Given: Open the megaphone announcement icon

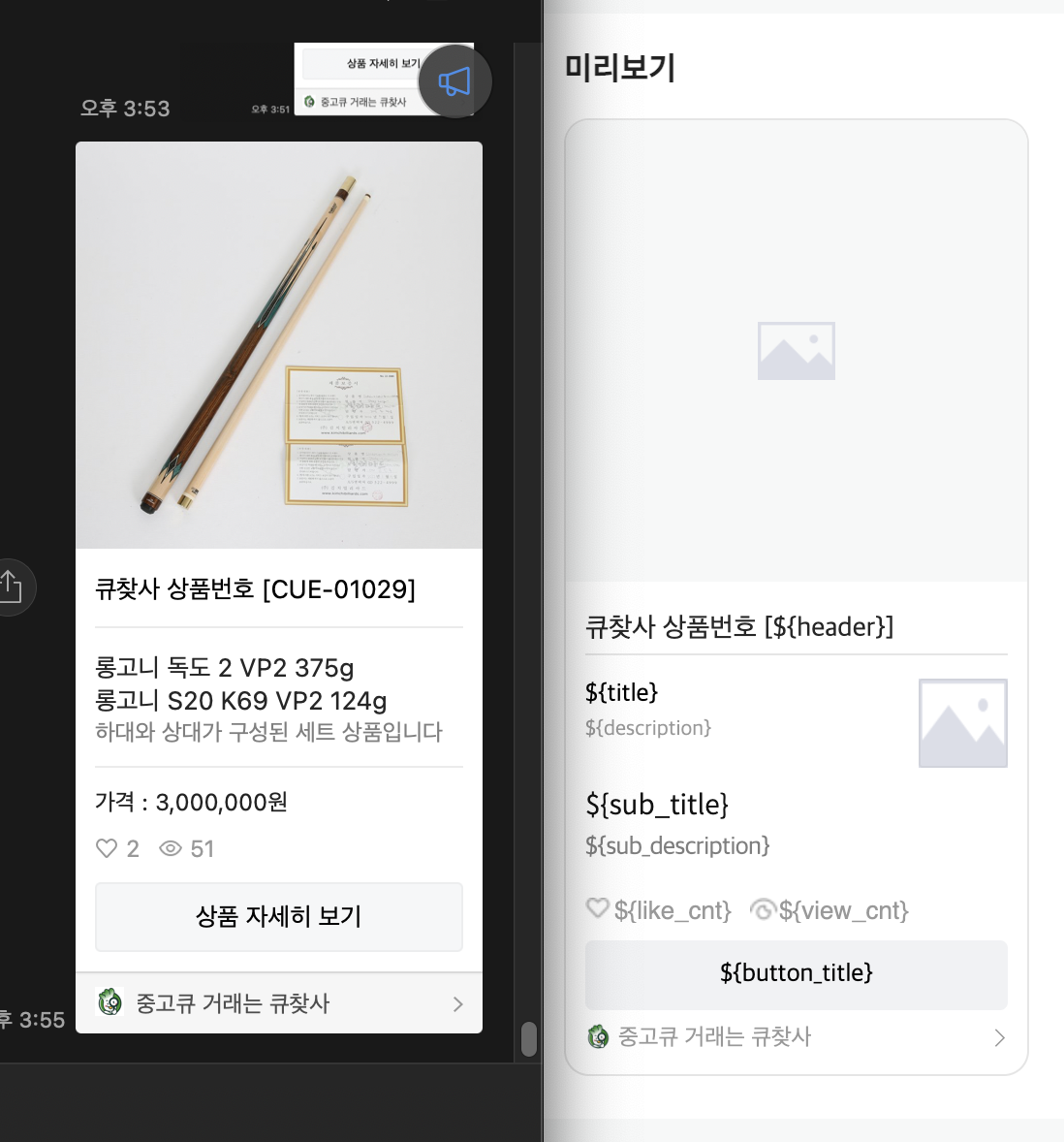Looking at the screenshot, I should pos(454,81).
